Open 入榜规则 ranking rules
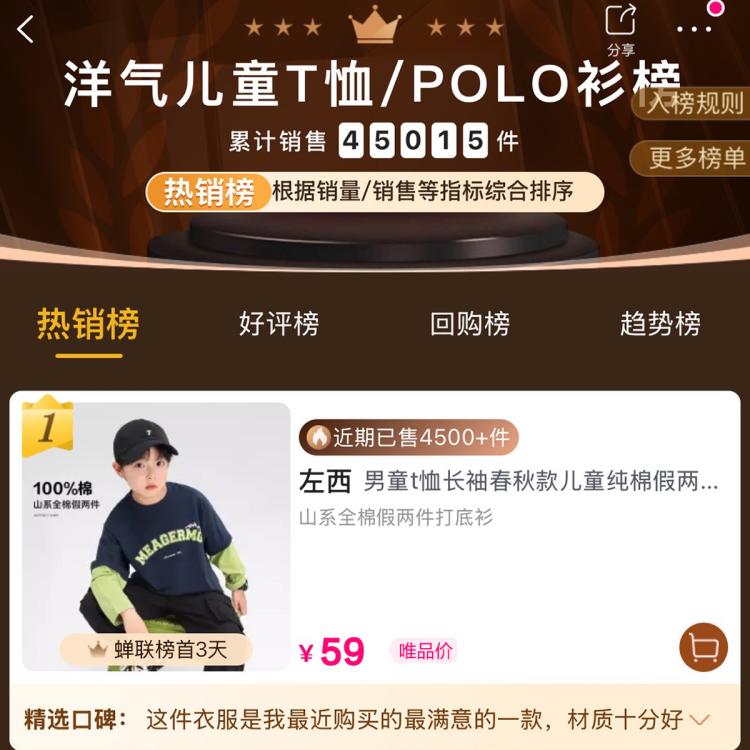750x750 pixels. click(693, 103)
